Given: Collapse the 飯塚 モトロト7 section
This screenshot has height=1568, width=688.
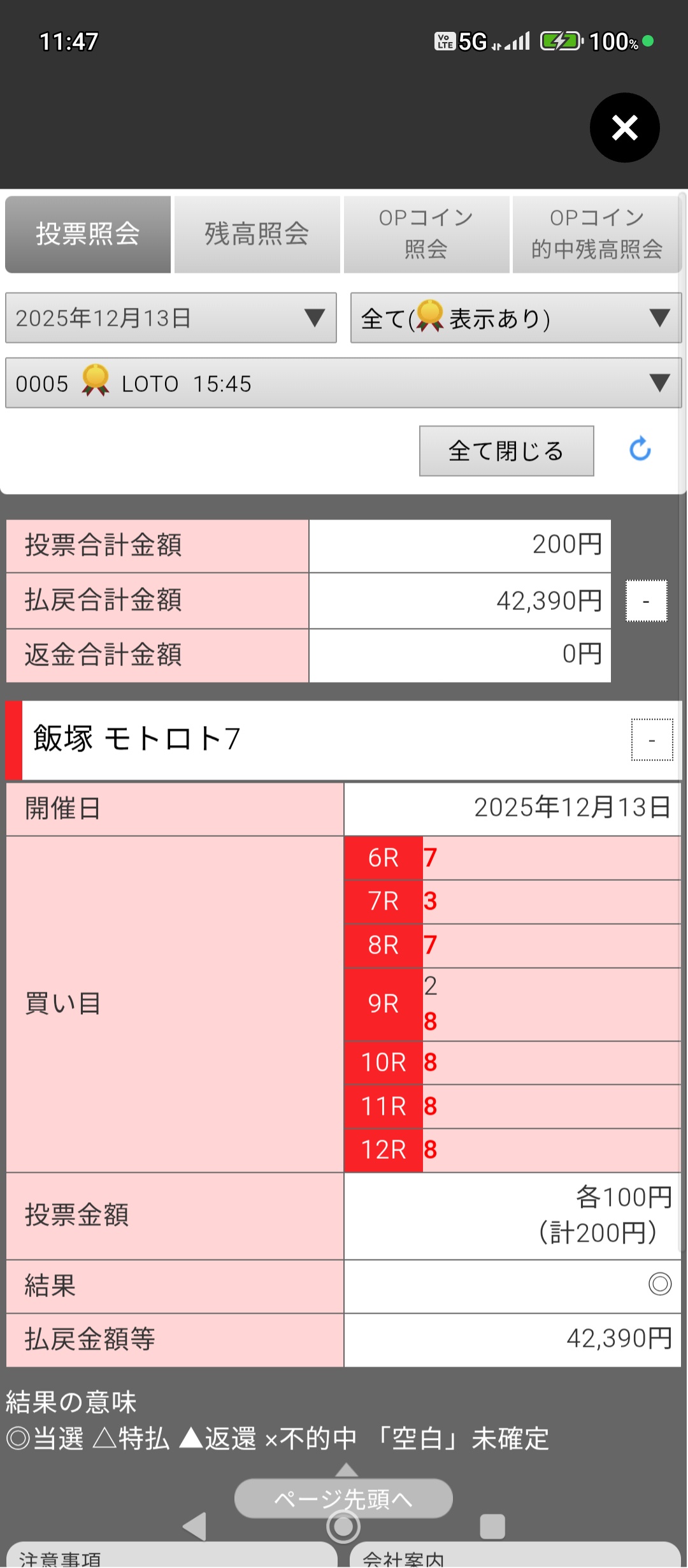Looking at the screenshot, I should 652,740.
